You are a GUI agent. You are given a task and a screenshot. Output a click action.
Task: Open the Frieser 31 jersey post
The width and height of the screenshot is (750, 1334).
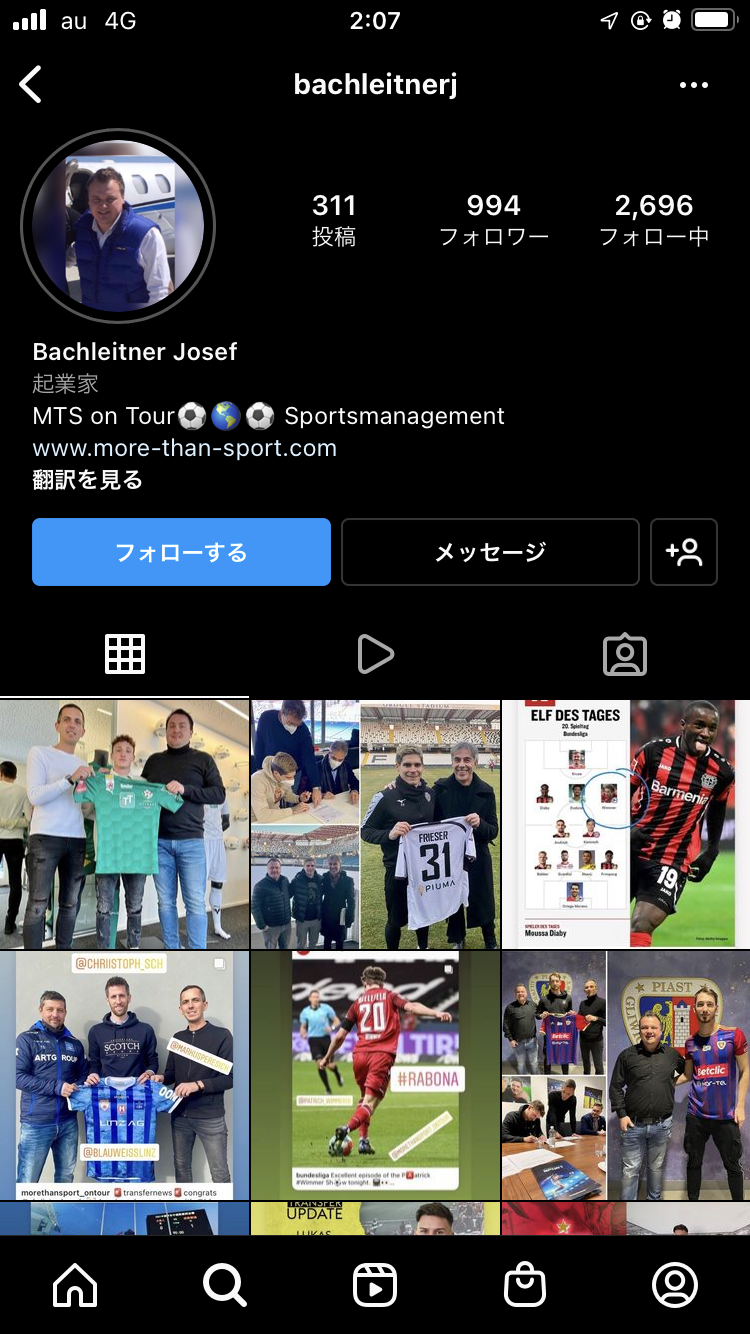tap(375, 824)
